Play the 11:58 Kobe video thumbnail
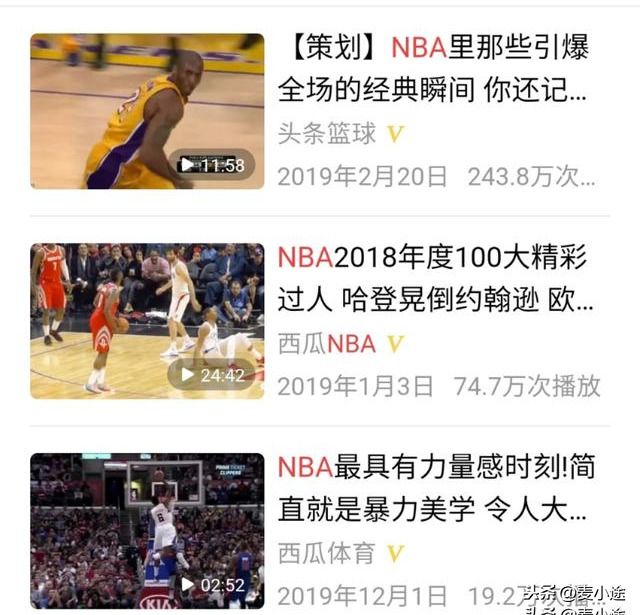The width and height of the screenshot is (640, 615). [x=147, y=111]
